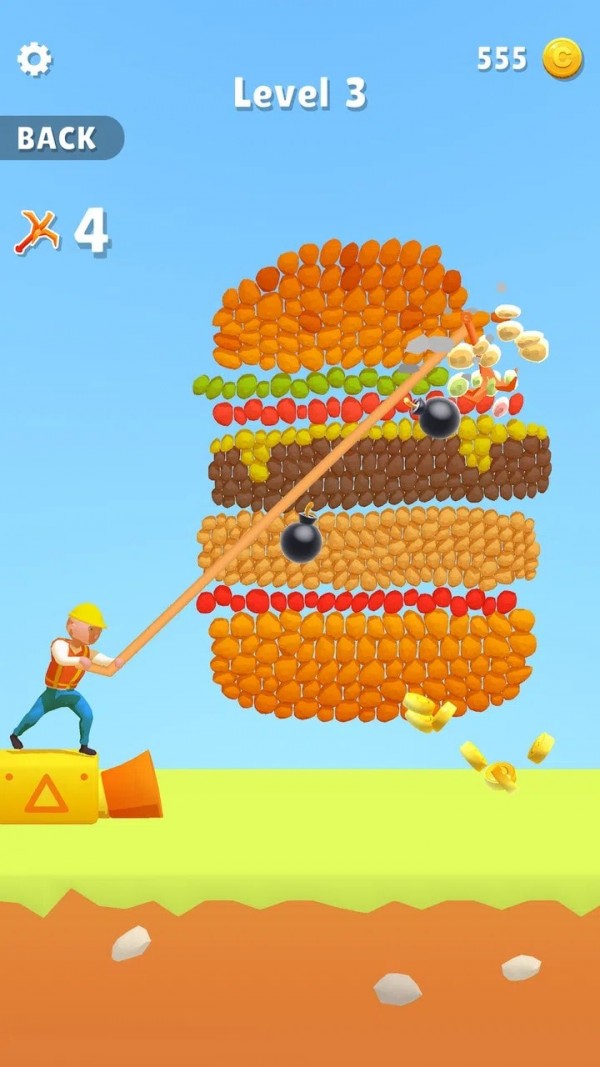
Task: Open the settings gear
Action: coord(34,60)
